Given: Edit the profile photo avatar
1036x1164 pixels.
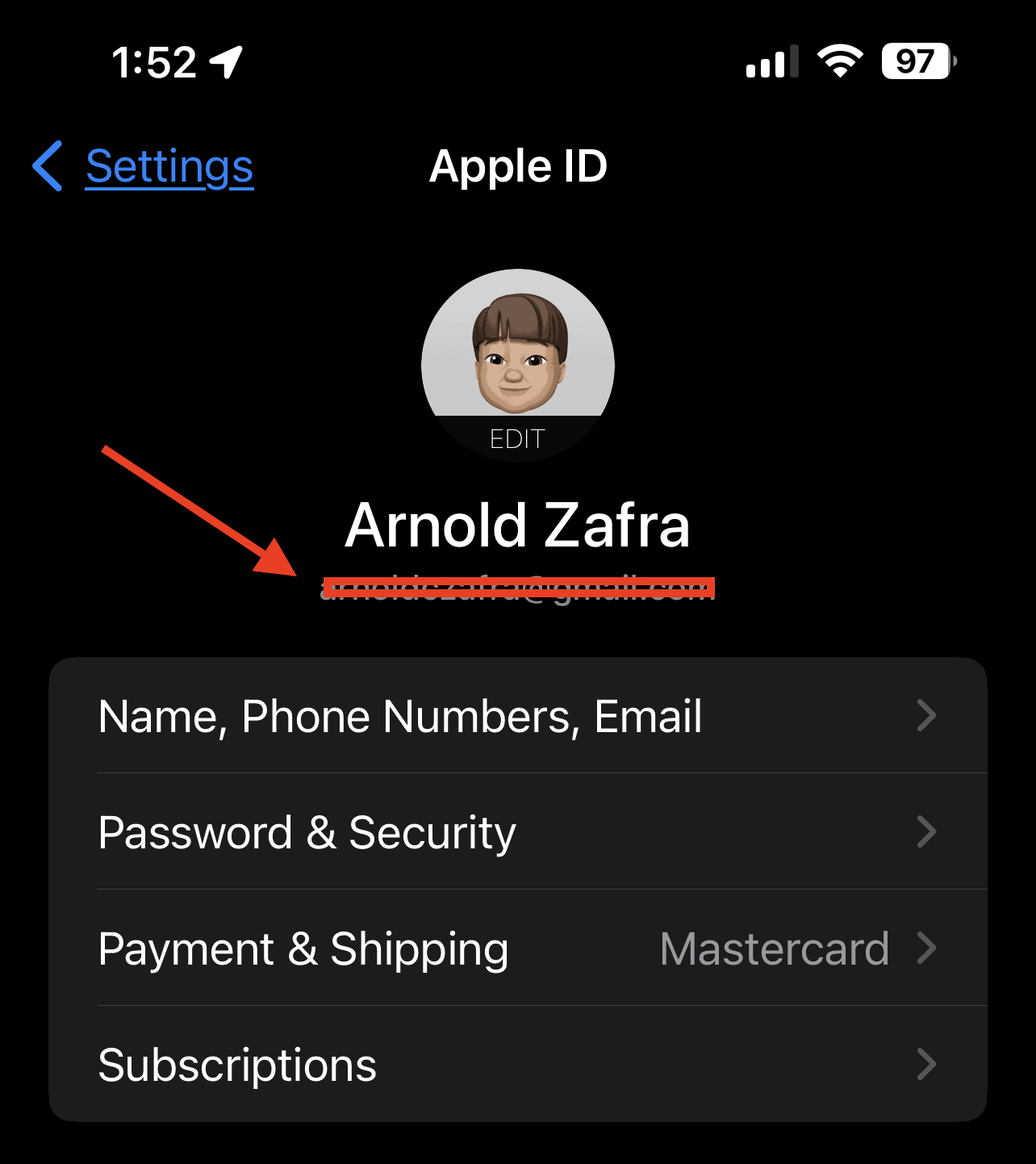Looking at the screenshot, I should click(517, 365).
